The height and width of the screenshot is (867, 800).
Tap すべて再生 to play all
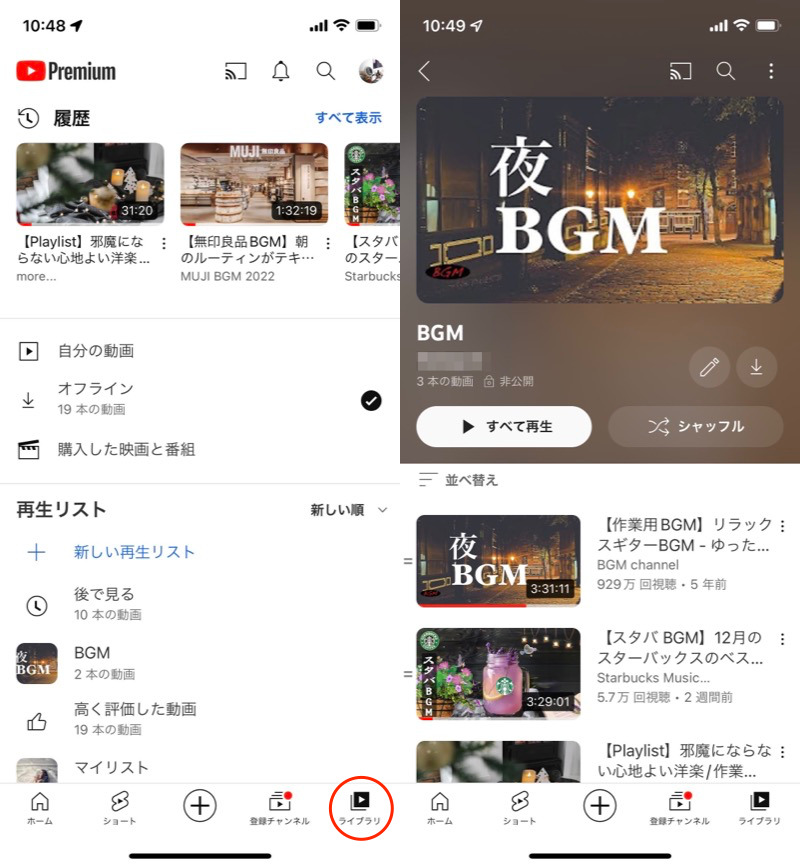point(504,426)
